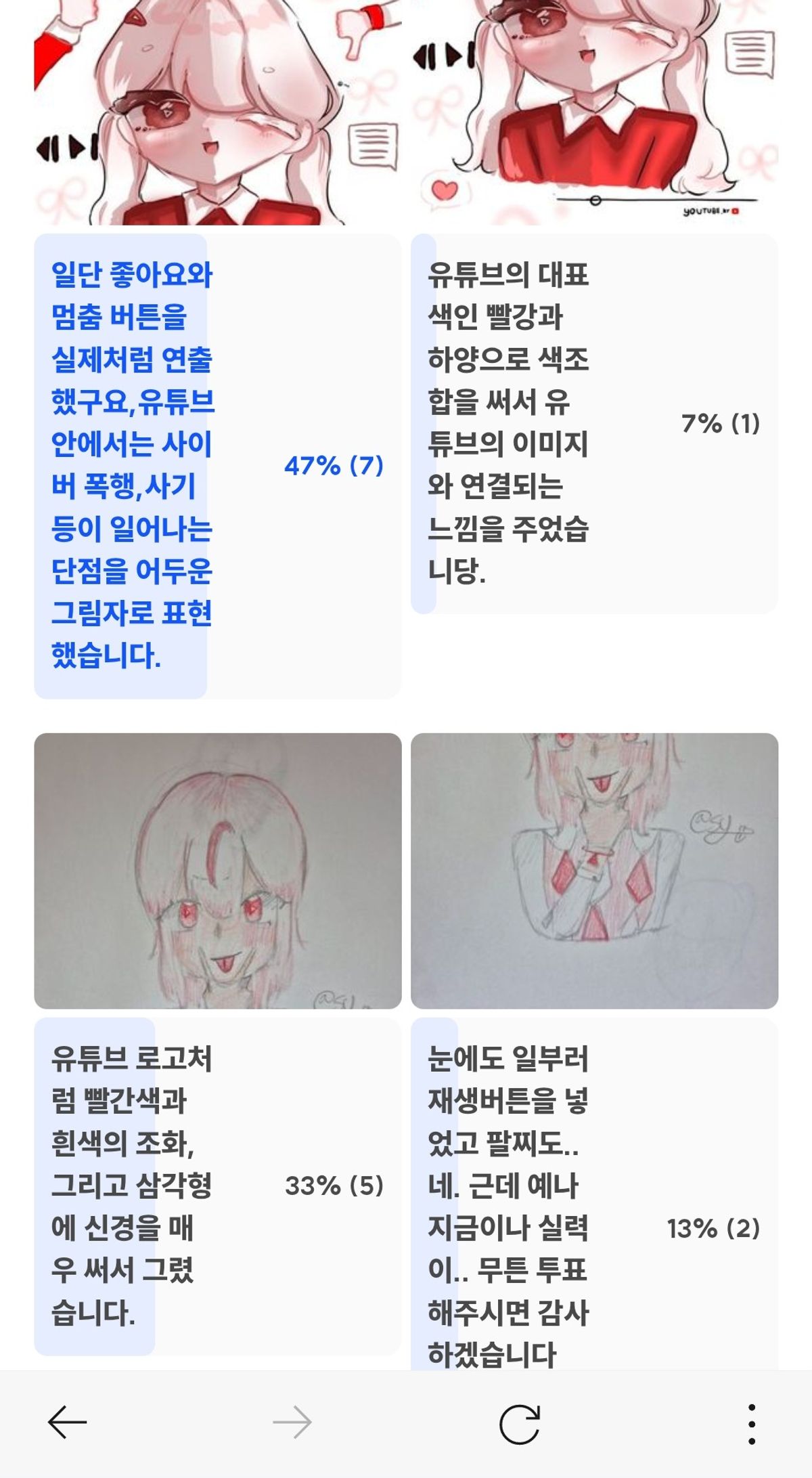Pick the poll option with 33% votes
This screenshot has width=812, height=1478.
tap(217, 1186)
